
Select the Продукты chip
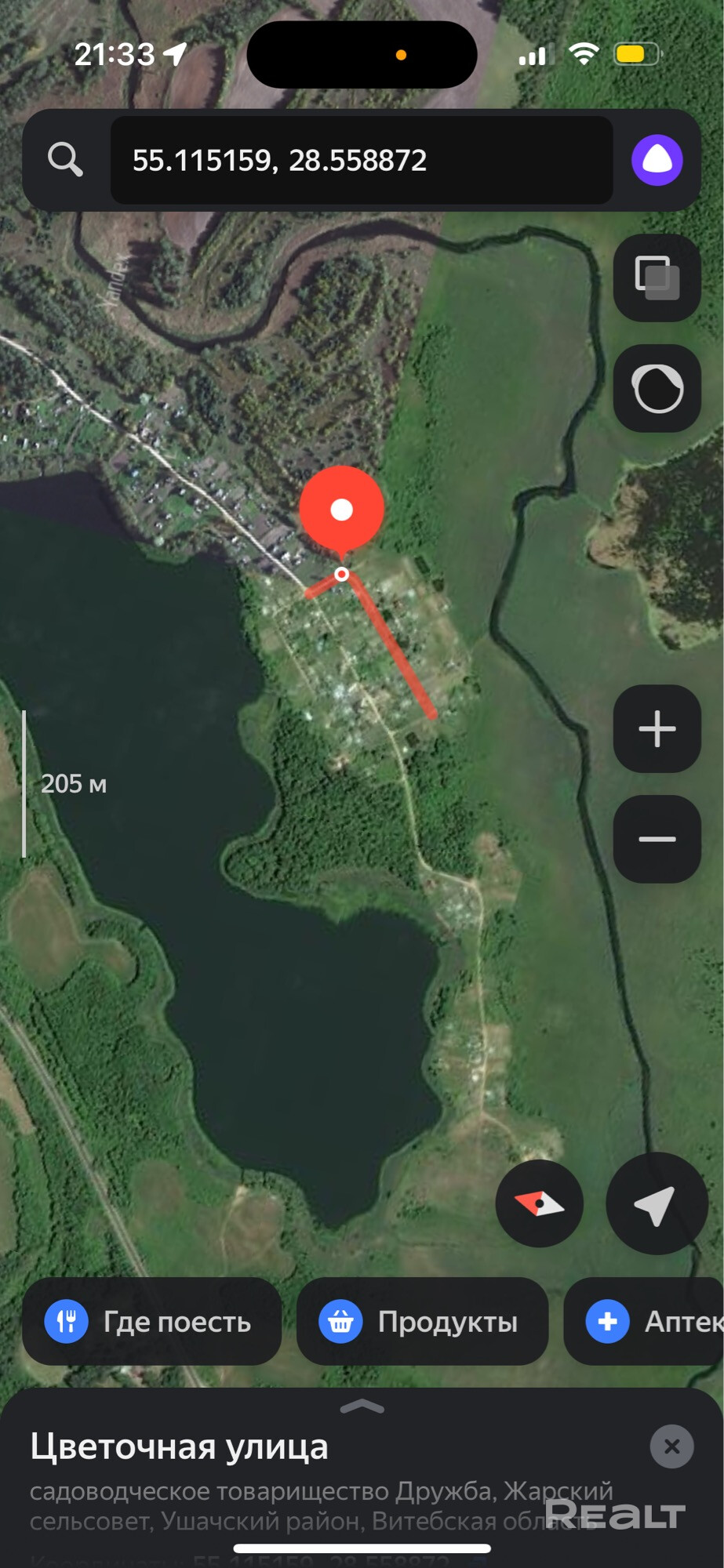pos(422,1322)
